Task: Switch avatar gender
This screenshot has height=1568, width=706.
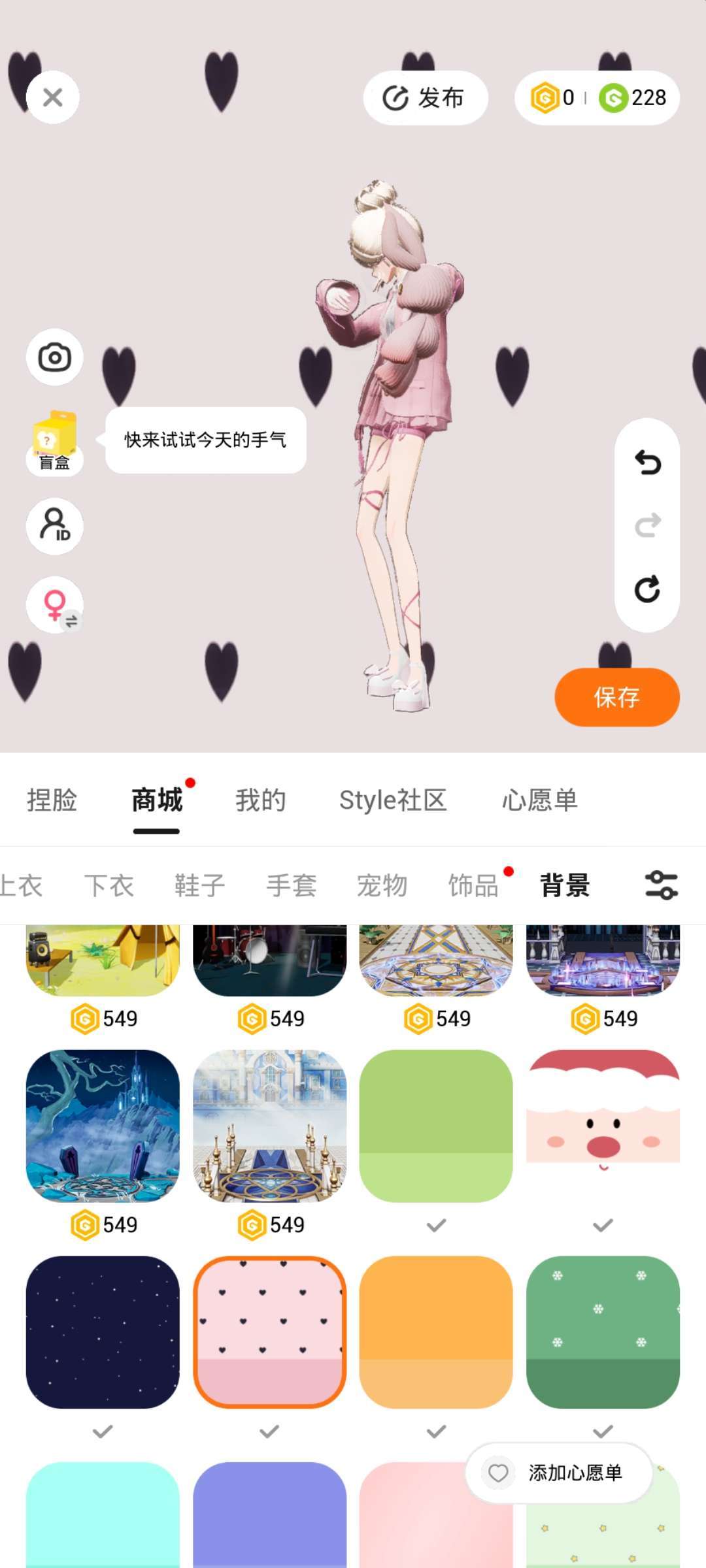Action: tap(54, 605)
